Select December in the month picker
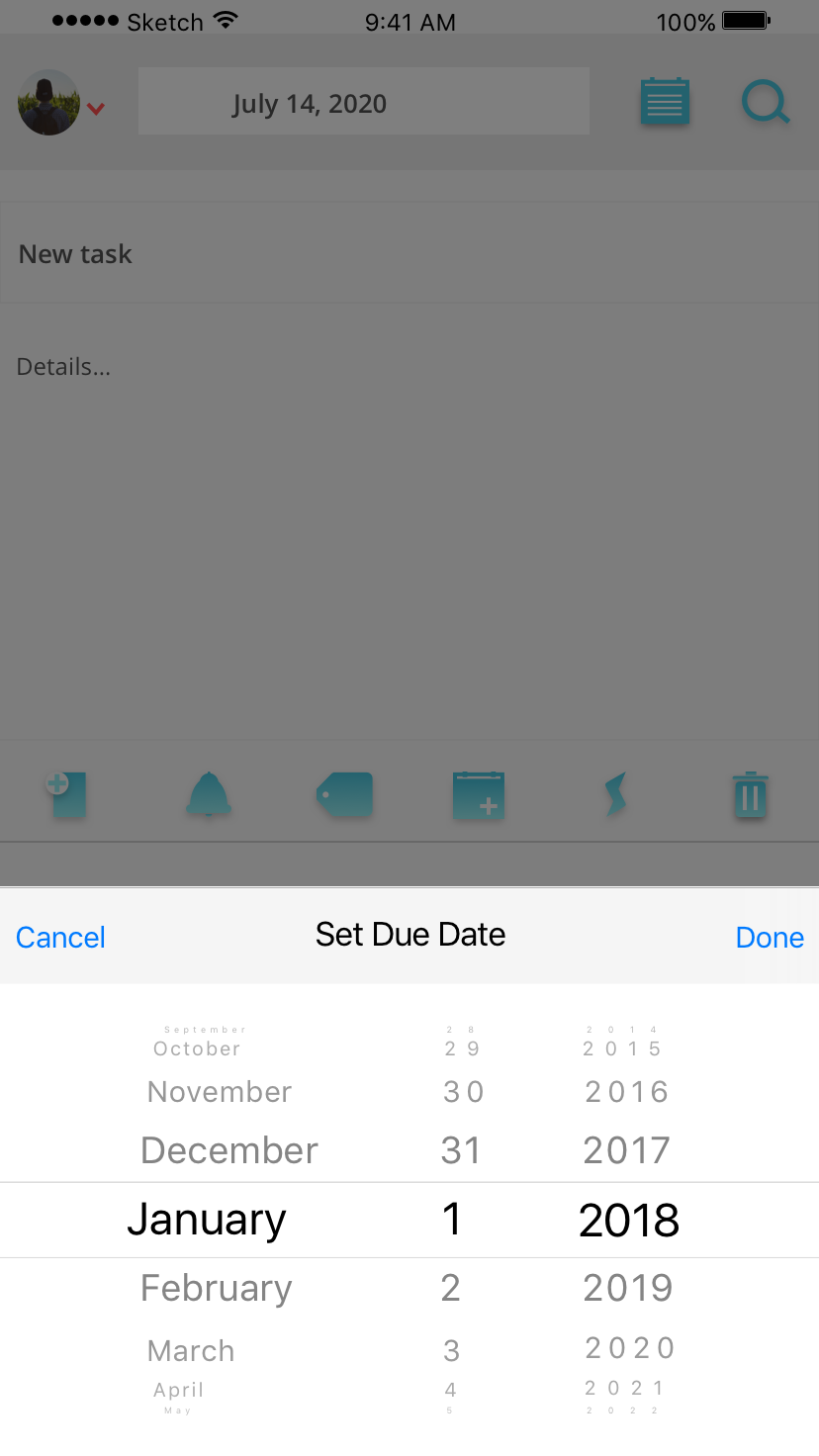This screenshot has height=1456, width=819. coord(229,1150)
